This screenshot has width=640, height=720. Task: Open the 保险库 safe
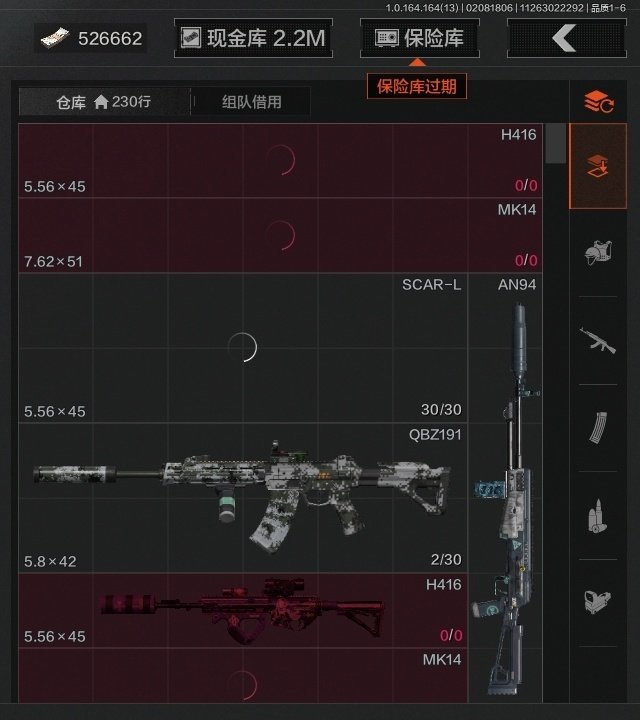(418, 38)
